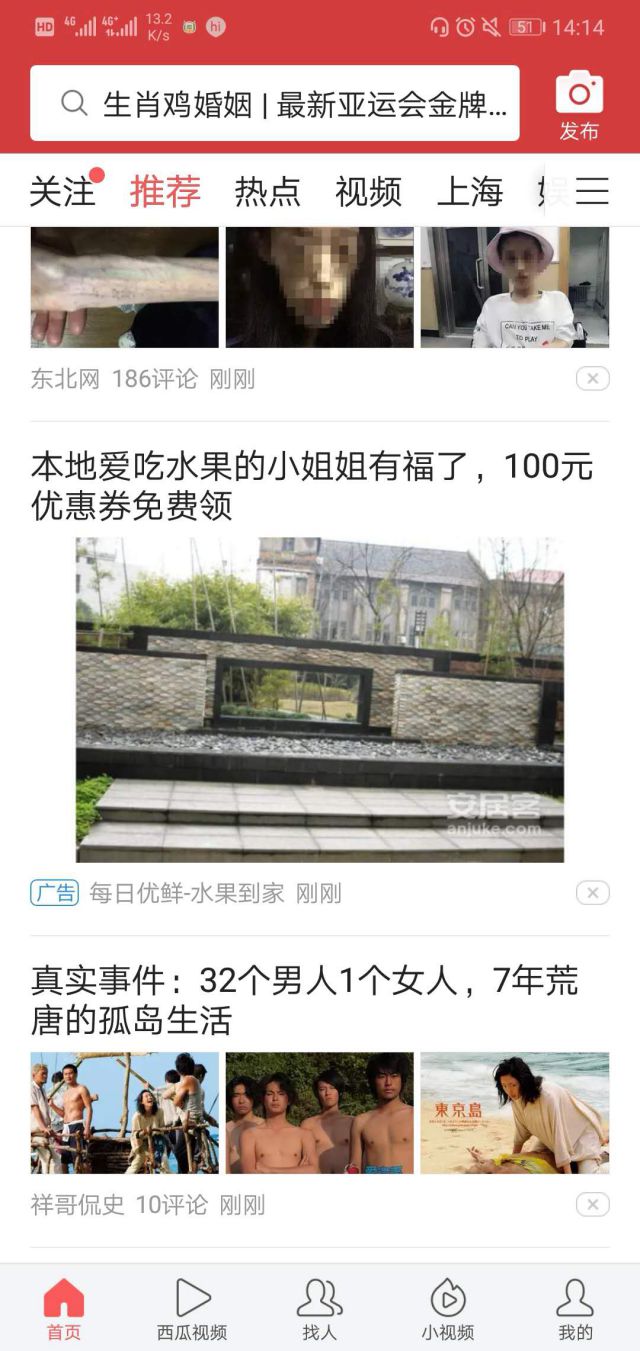This screenshot has width=640, height=1351.
Task: Open the article about 32个男人1个女人
Action: pos(304,1000)
